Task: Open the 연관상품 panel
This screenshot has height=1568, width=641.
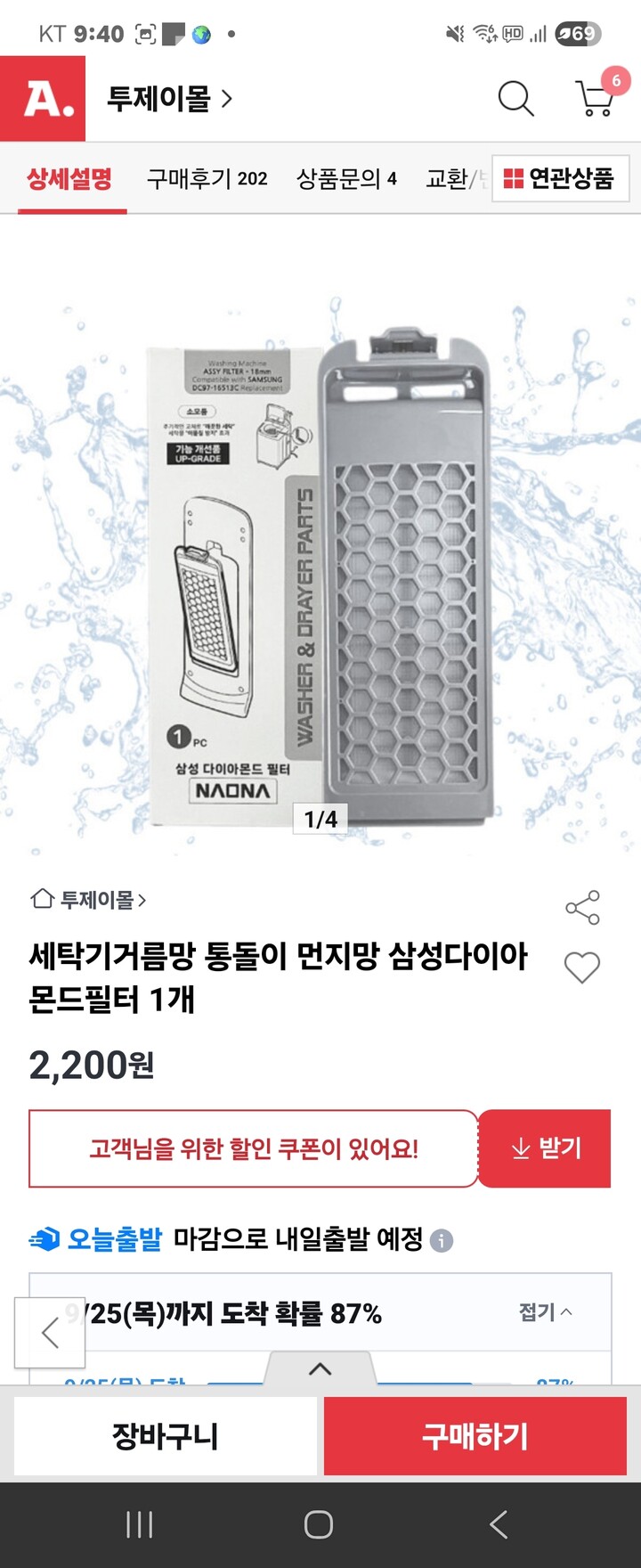Action: click(x=561, y=178)
